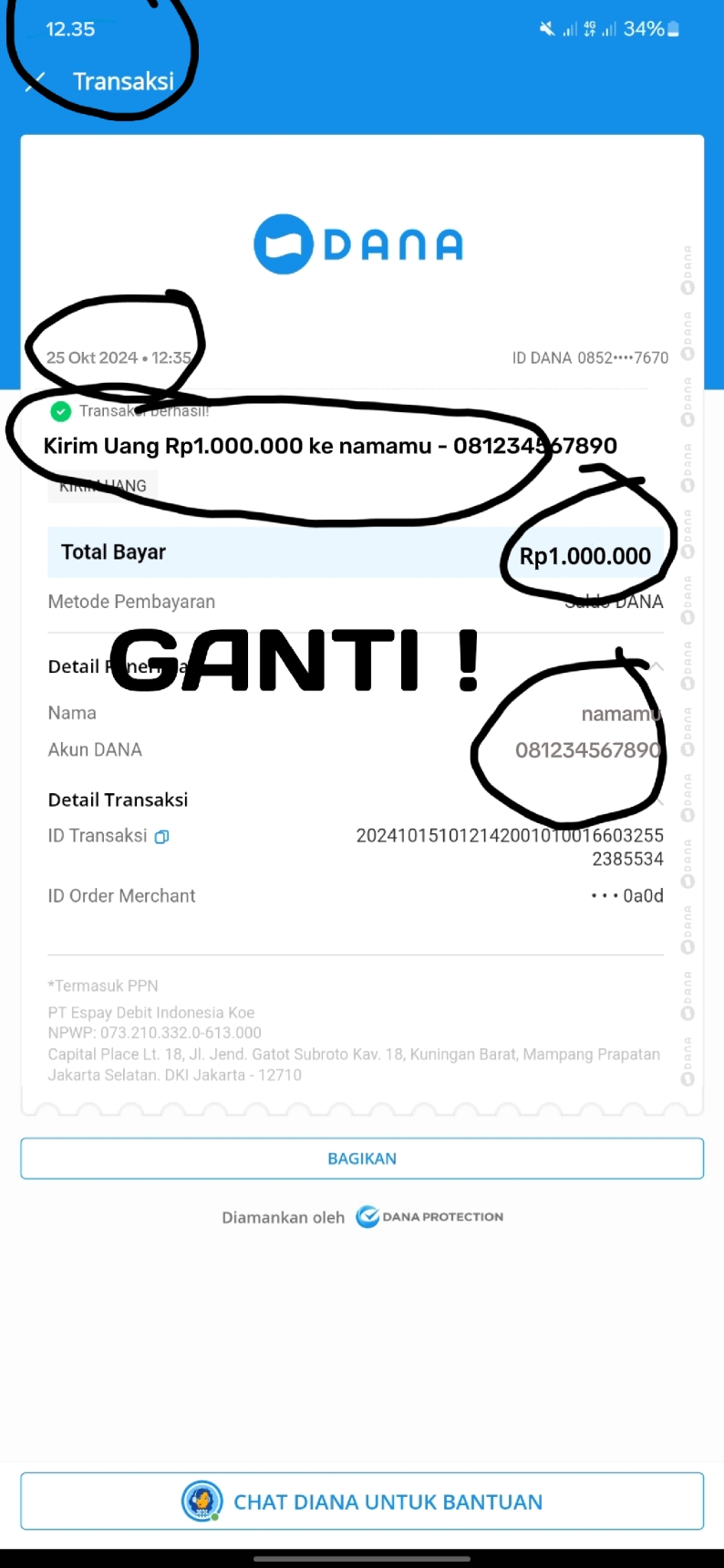
Task: Tap the BAGIKAN share button
Action: click(362, 1158)
